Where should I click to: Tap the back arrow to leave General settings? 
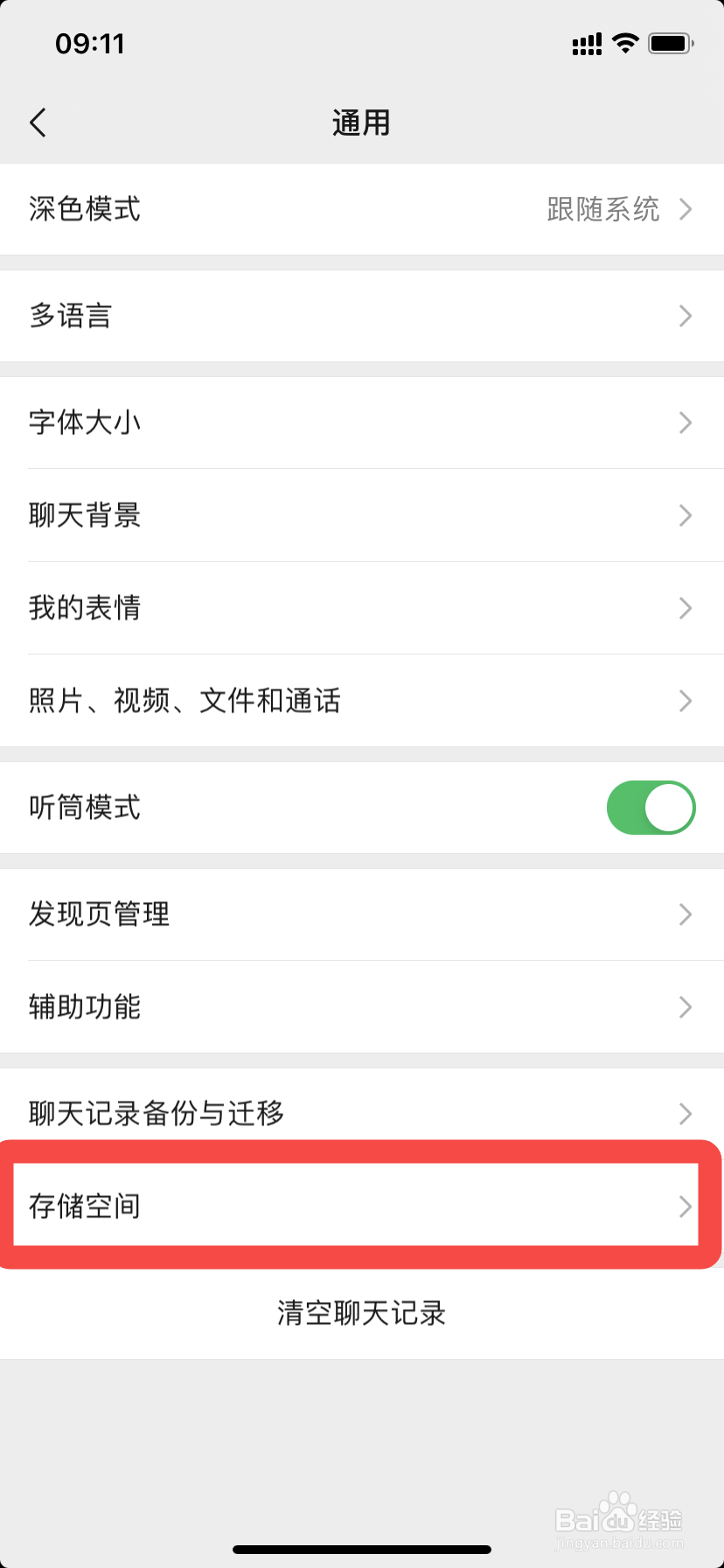38,122
